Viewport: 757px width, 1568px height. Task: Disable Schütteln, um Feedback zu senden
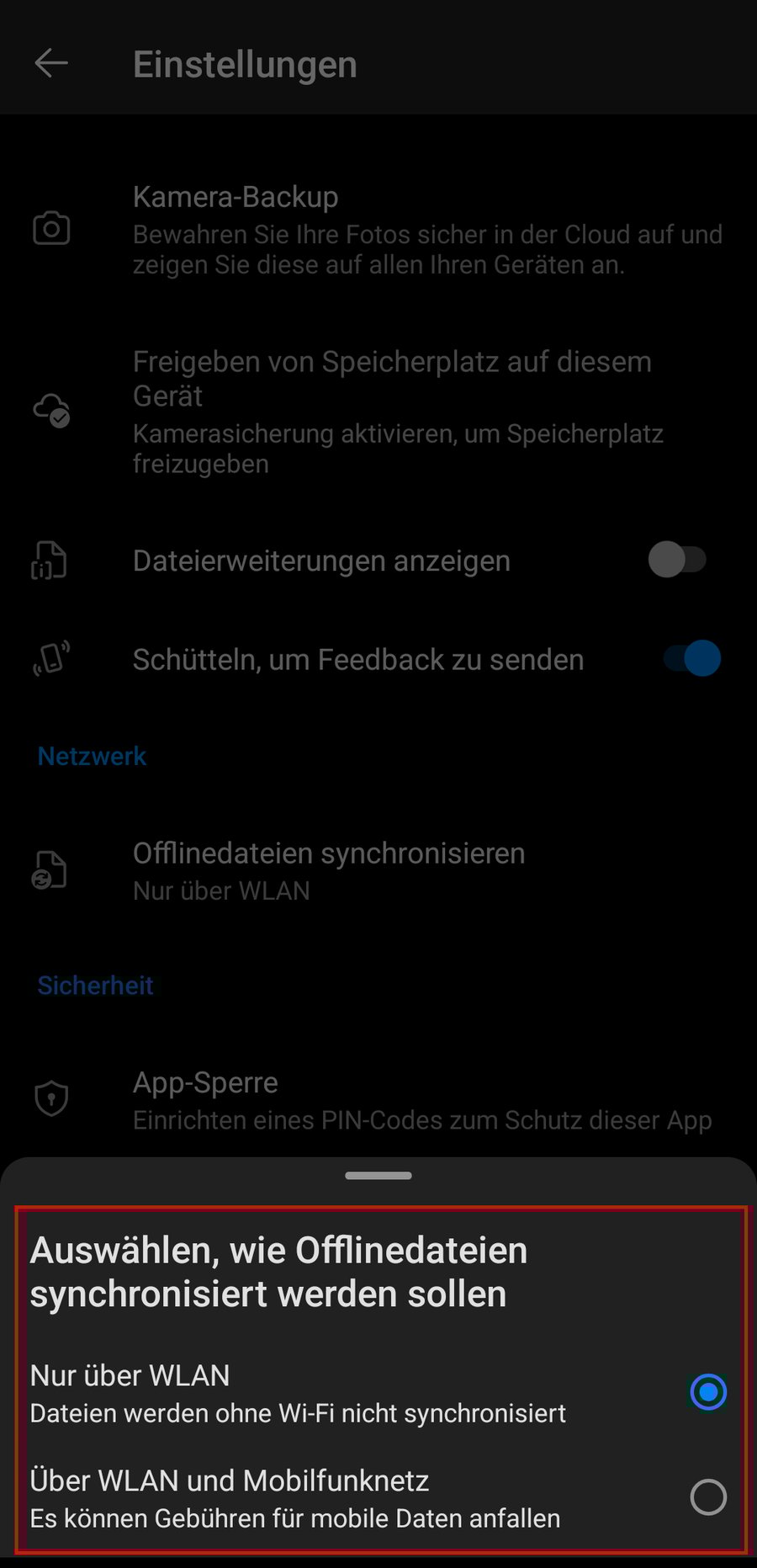click(690, 659)
